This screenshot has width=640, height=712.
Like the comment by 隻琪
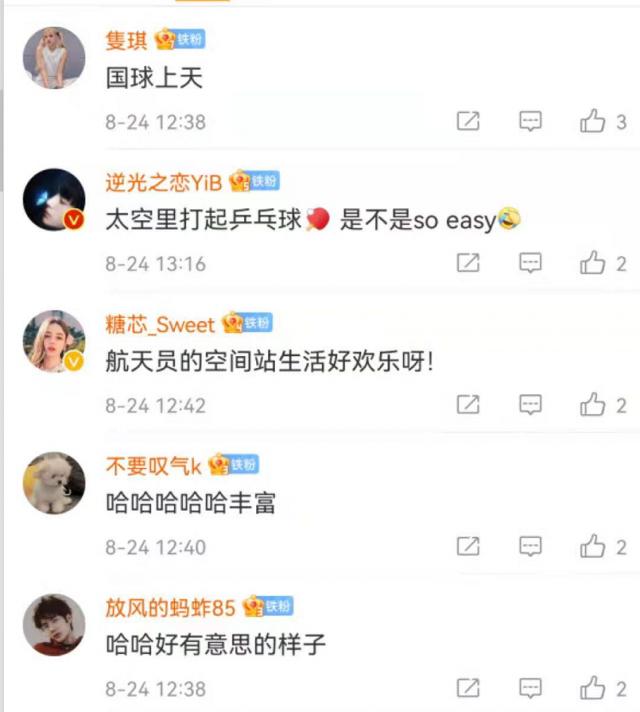pos(594,122)
